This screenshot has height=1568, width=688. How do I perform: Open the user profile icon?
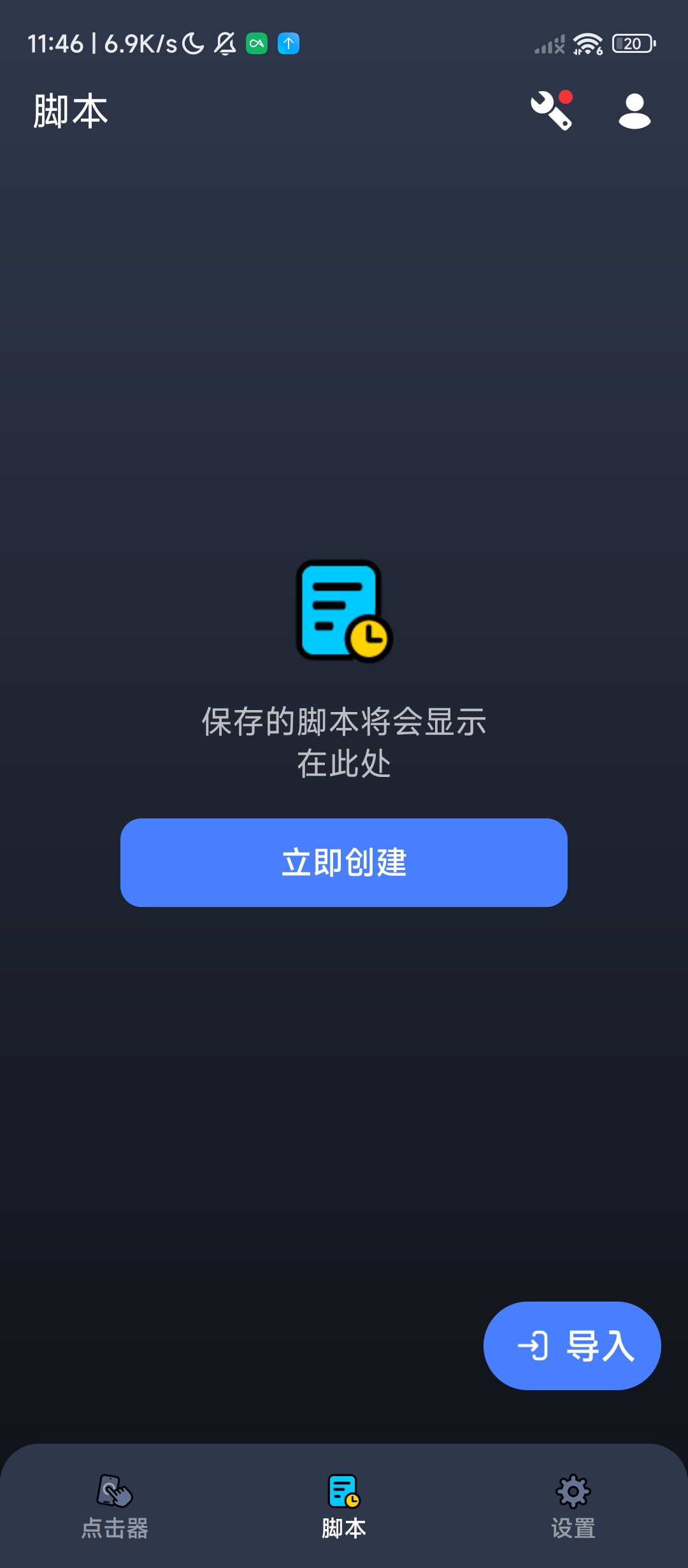pos(634,111)
